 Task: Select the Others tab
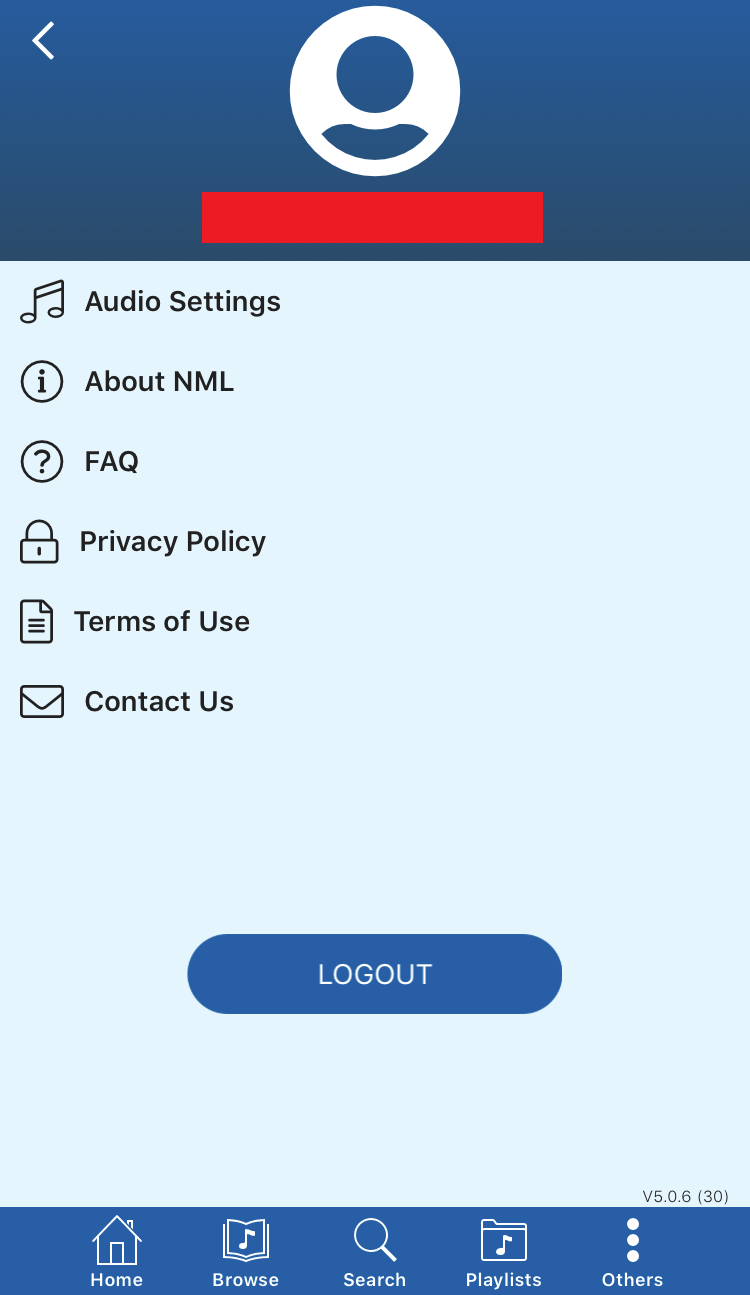tap(632, 1251)
